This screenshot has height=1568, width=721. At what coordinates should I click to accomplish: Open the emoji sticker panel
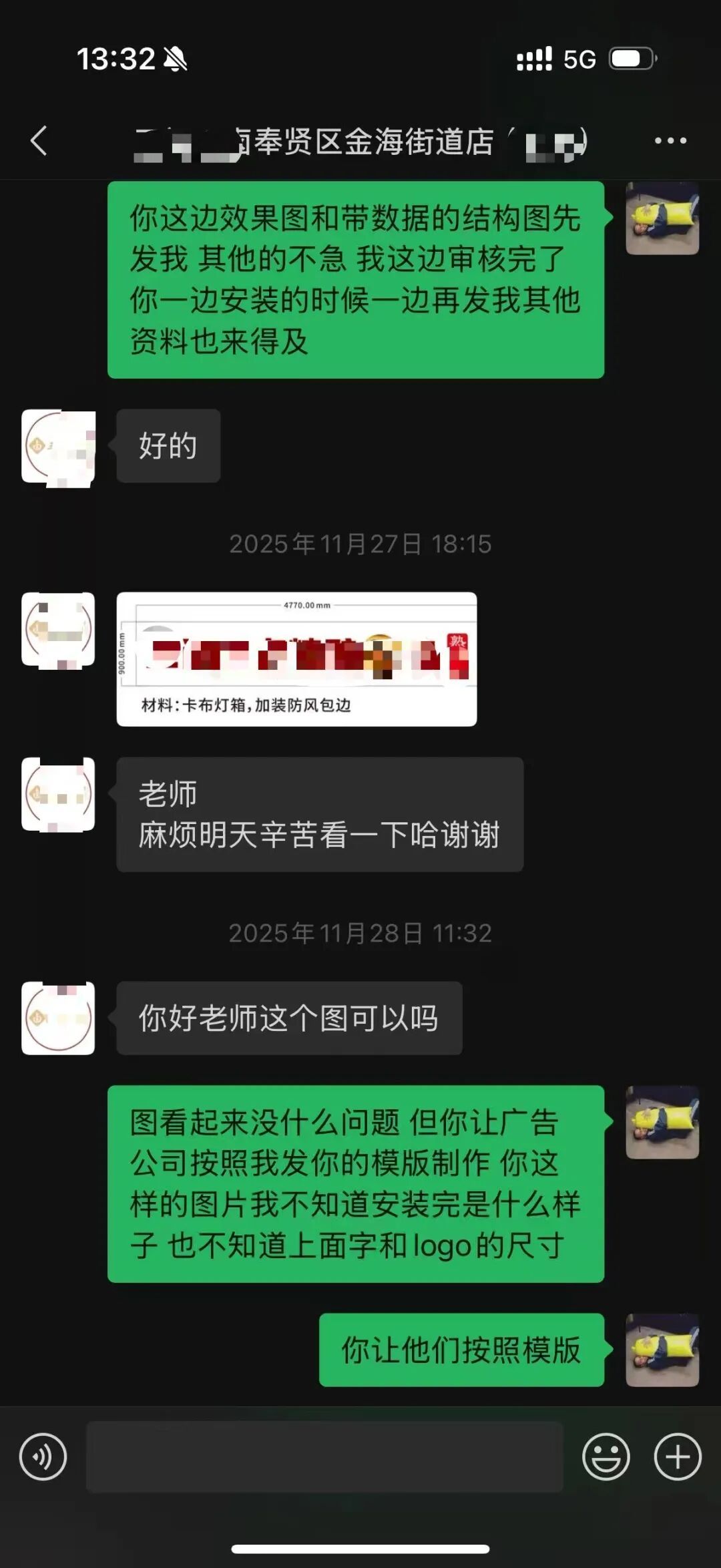[606, 1456]
